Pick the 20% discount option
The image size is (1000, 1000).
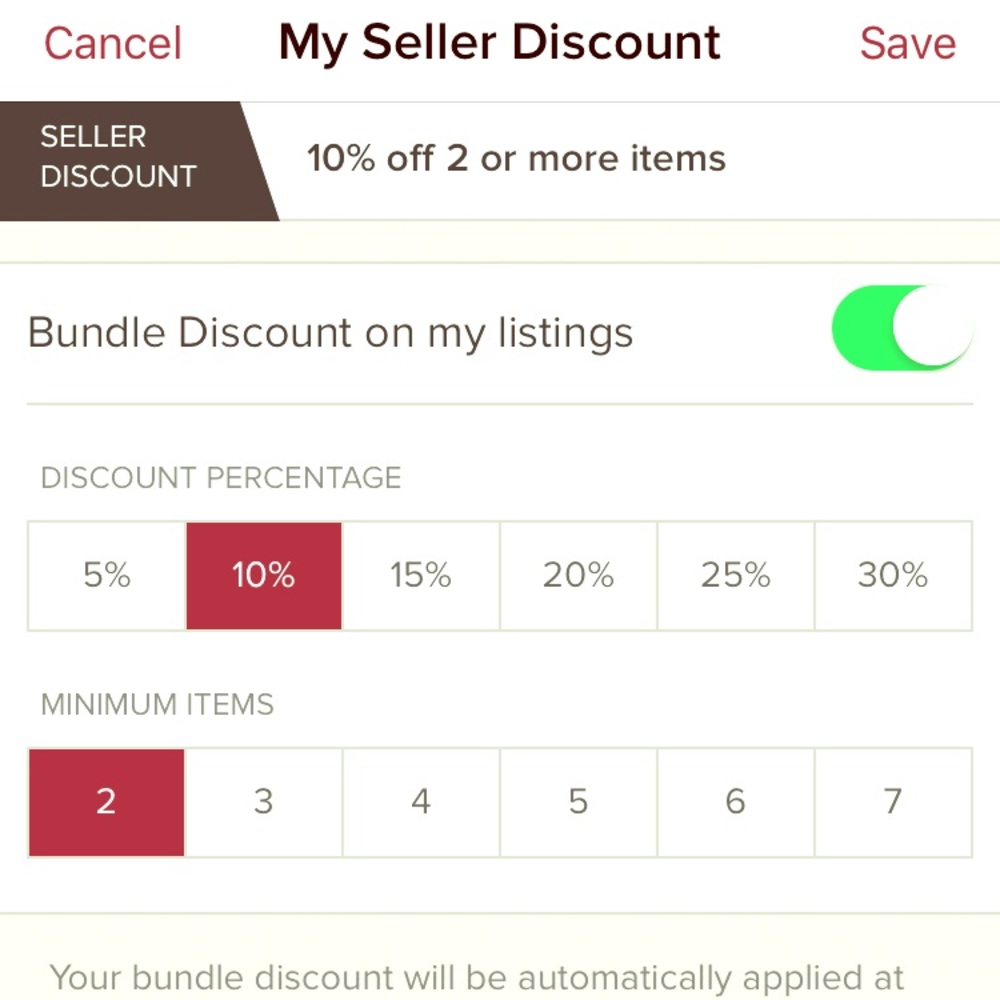point(578,576)
